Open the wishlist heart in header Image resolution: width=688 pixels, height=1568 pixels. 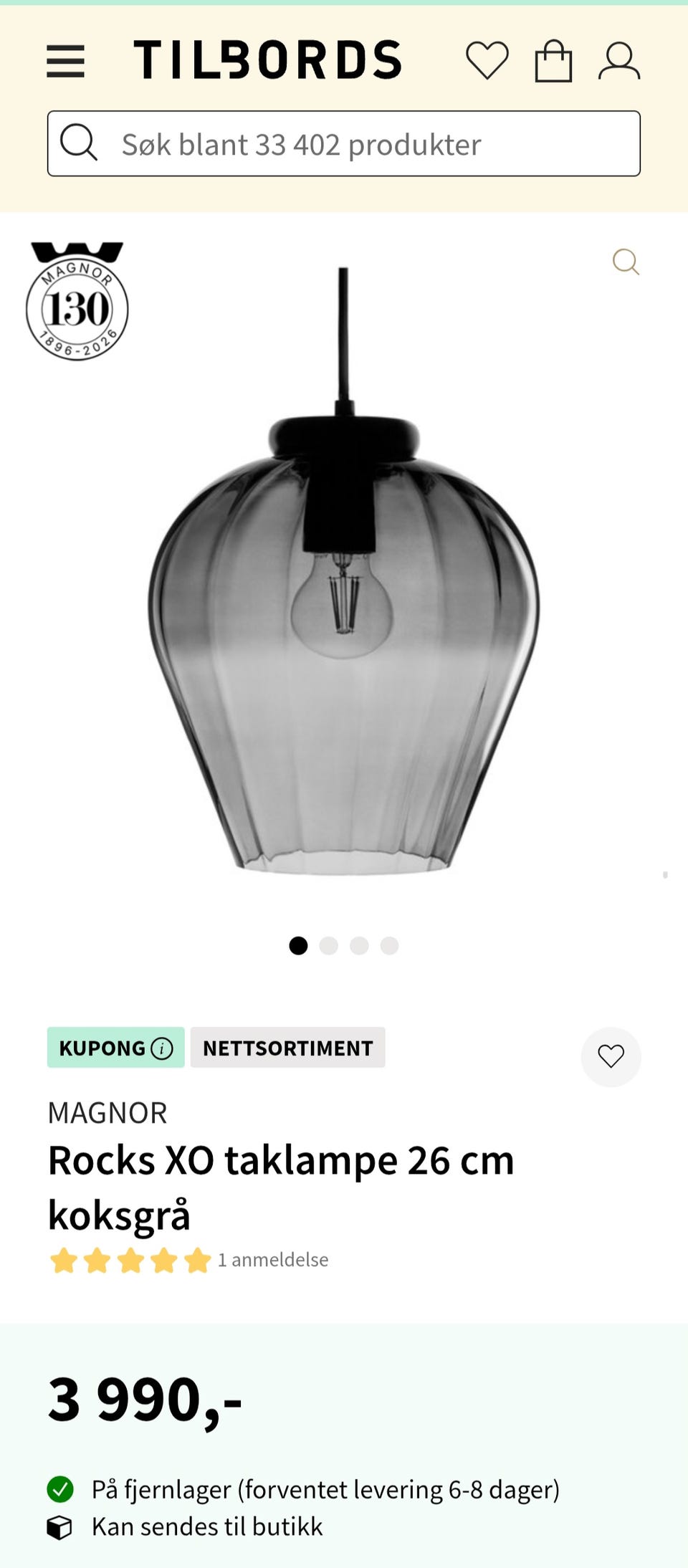pyautogui.click(x=487, y=60)
